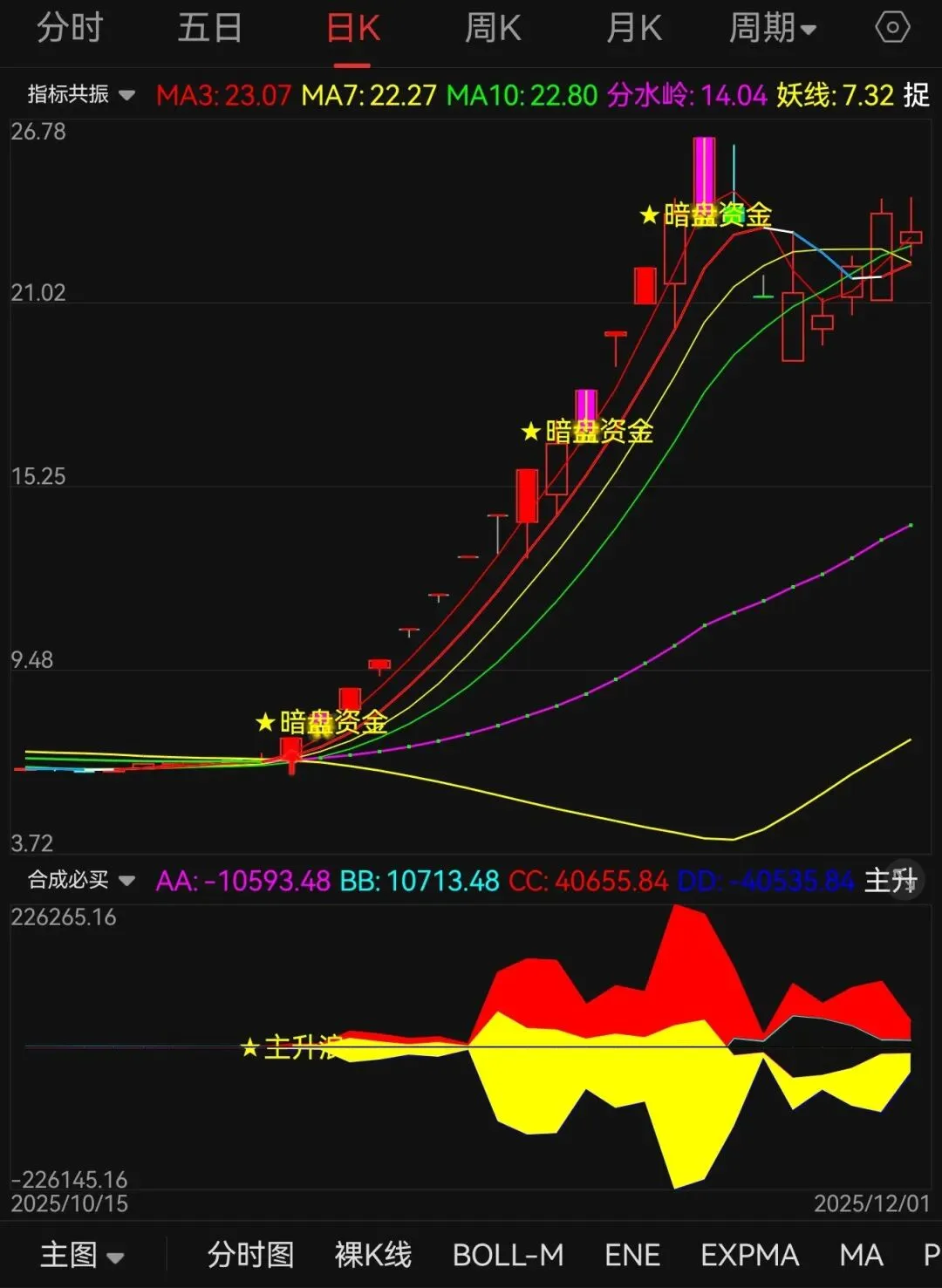Image resolution: width=942 pixels, height=1288 pixels.
Task: Apply the ENE indicator
Action: (x=632, y=1255)
